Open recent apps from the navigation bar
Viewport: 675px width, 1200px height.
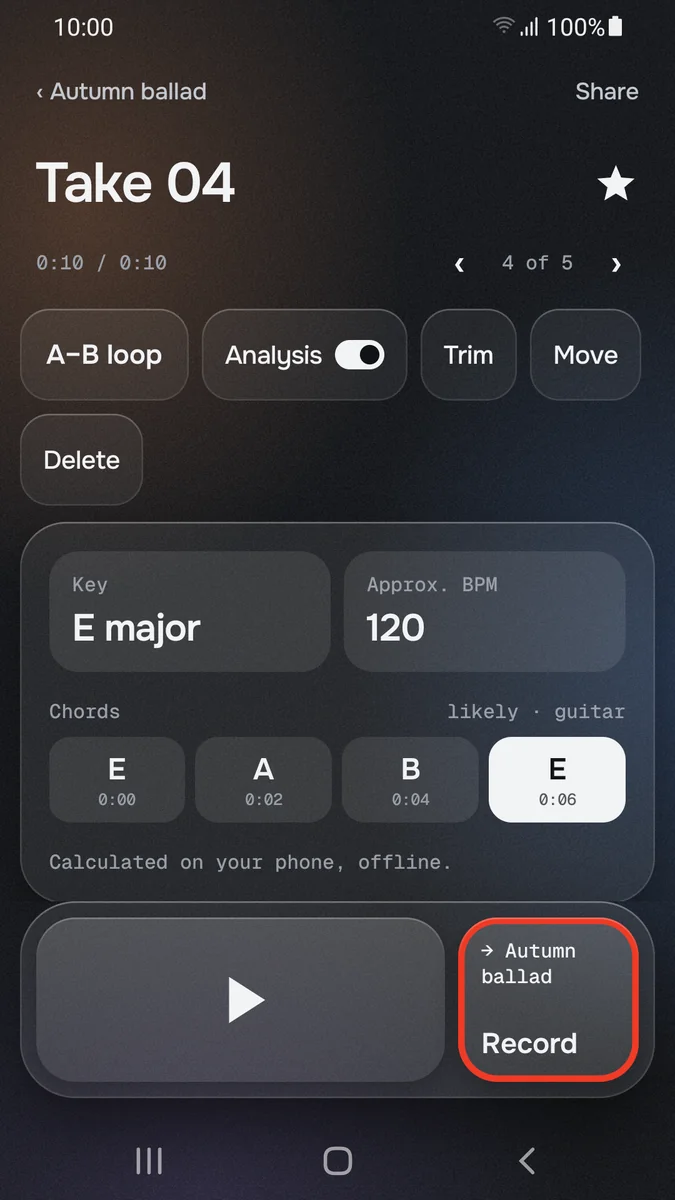click(x=149, y=1160)
